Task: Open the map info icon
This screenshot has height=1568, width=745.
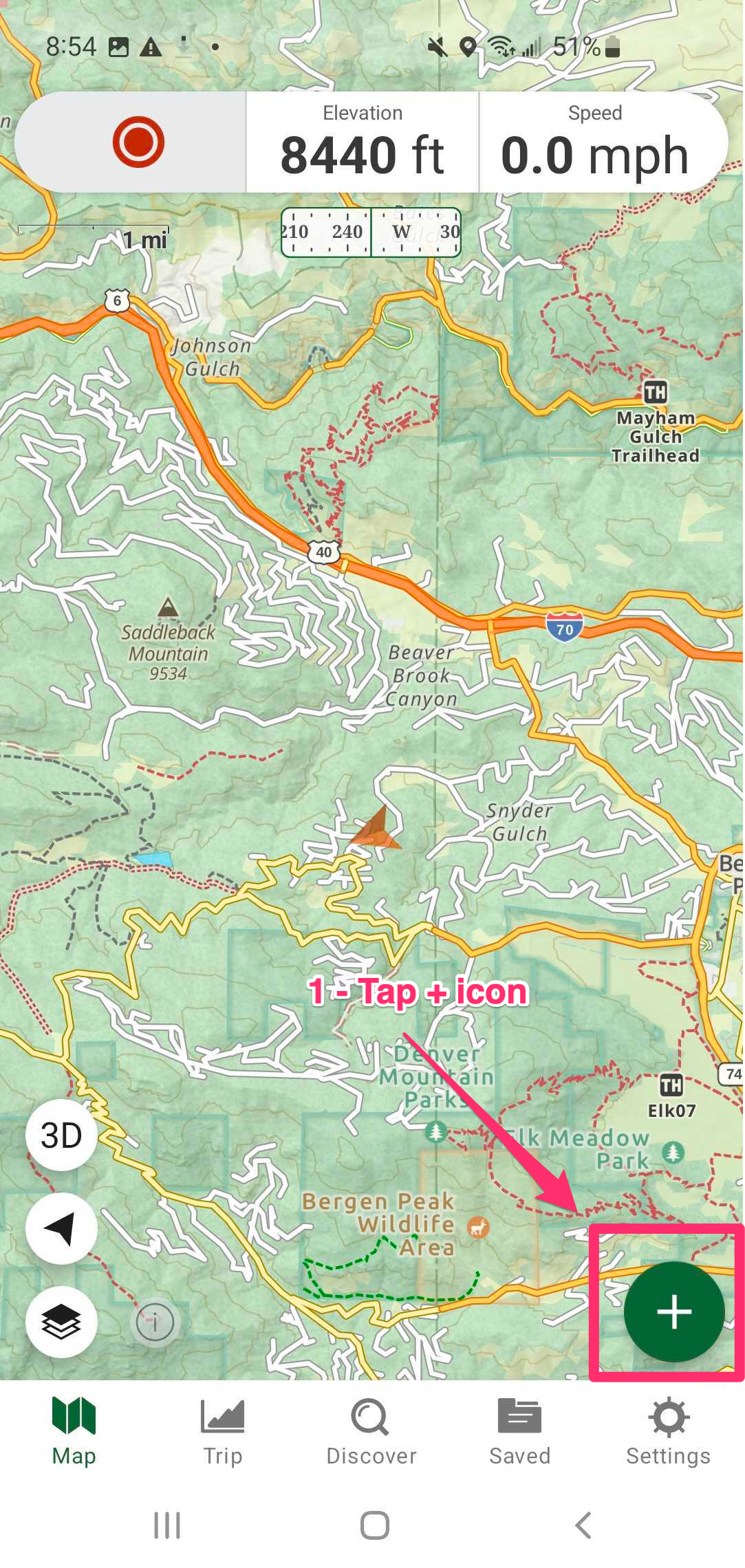Action: (155, 1322)
